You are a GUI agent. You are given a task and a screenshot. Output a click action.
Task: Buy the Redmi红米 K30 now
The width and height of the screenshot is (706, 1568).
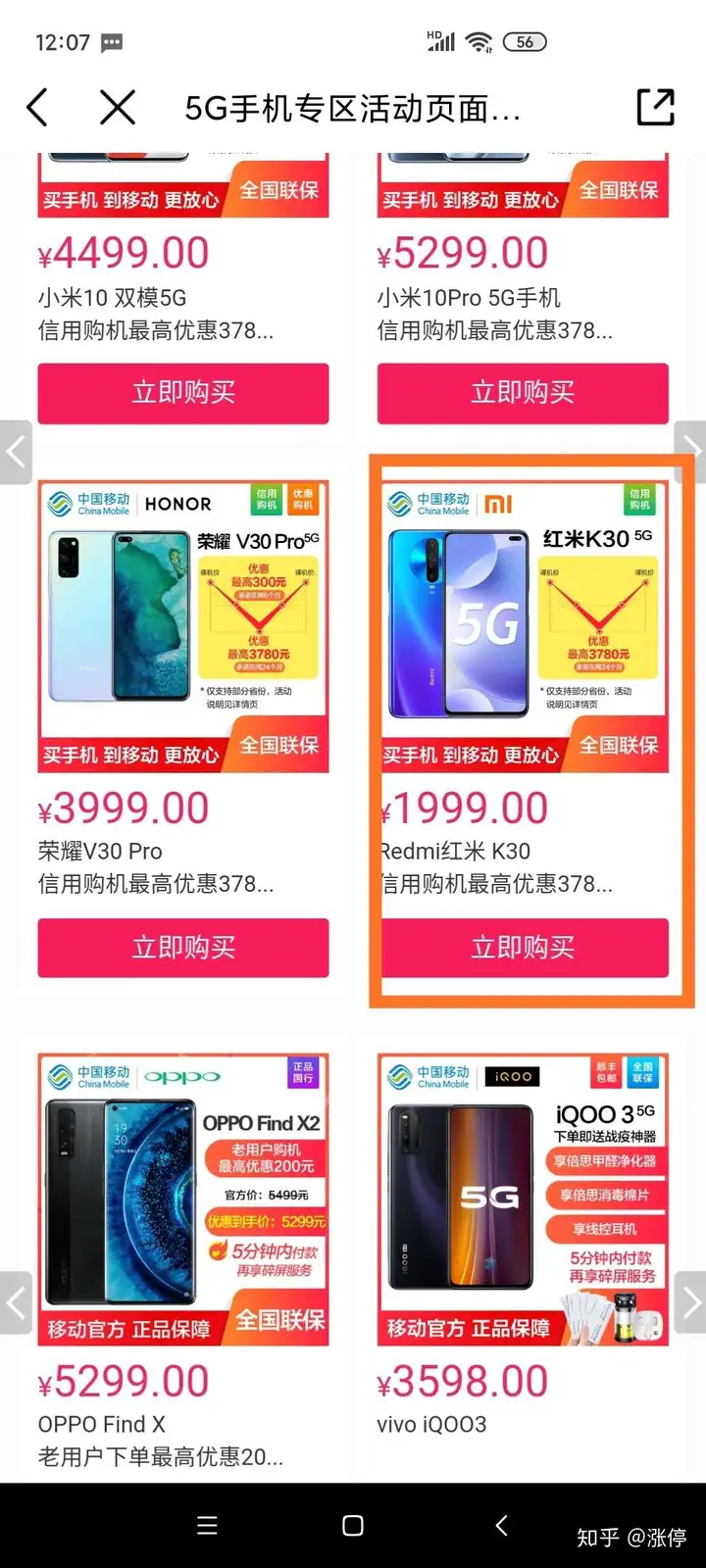(523, 948)
